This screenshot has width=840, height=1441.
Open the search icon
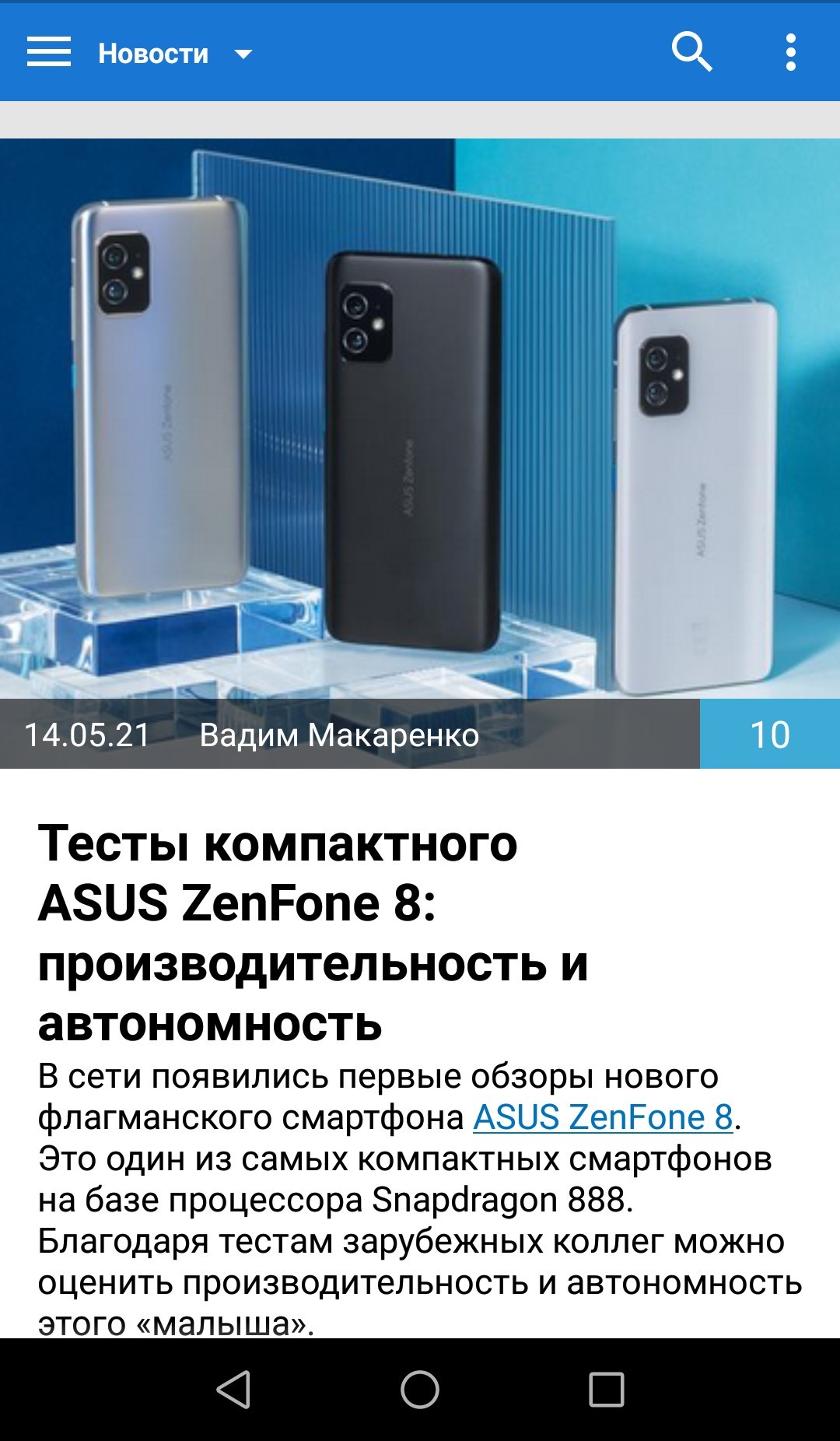coord(691,52)
